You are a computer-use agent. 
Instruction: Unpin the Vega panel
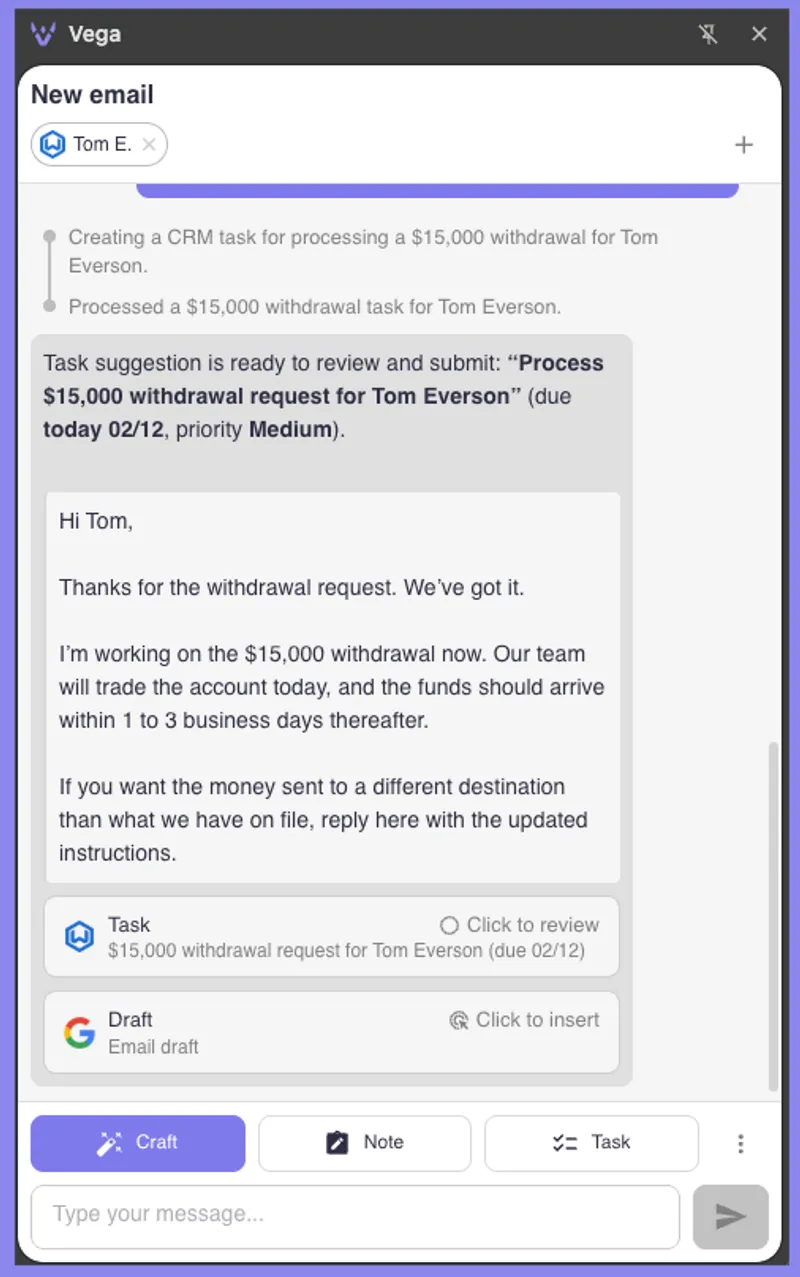click(x=708, y=34)
